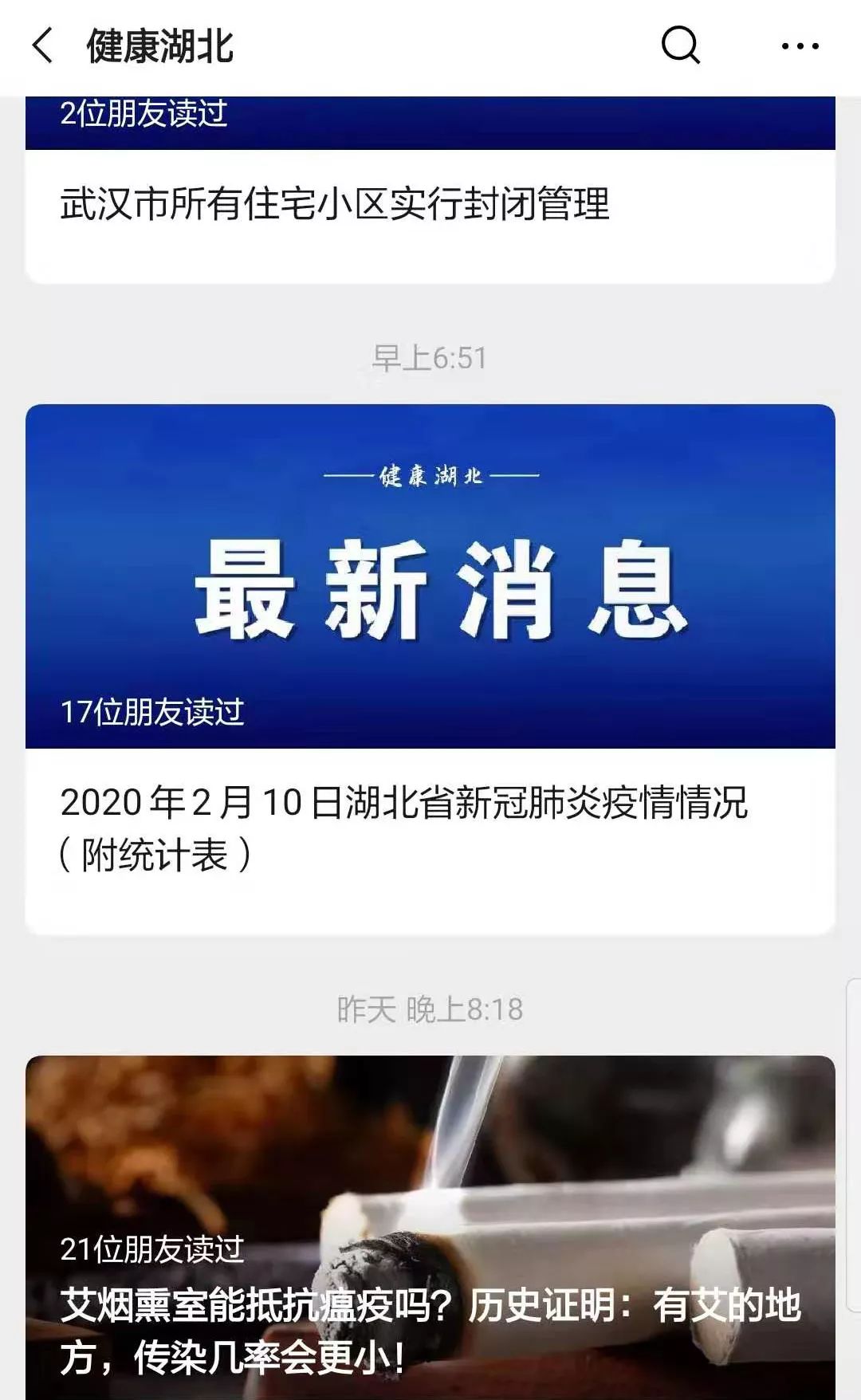Go back from 健康湖北 account page
Viewport: 861px width, 1400px height.
point(43,45)
